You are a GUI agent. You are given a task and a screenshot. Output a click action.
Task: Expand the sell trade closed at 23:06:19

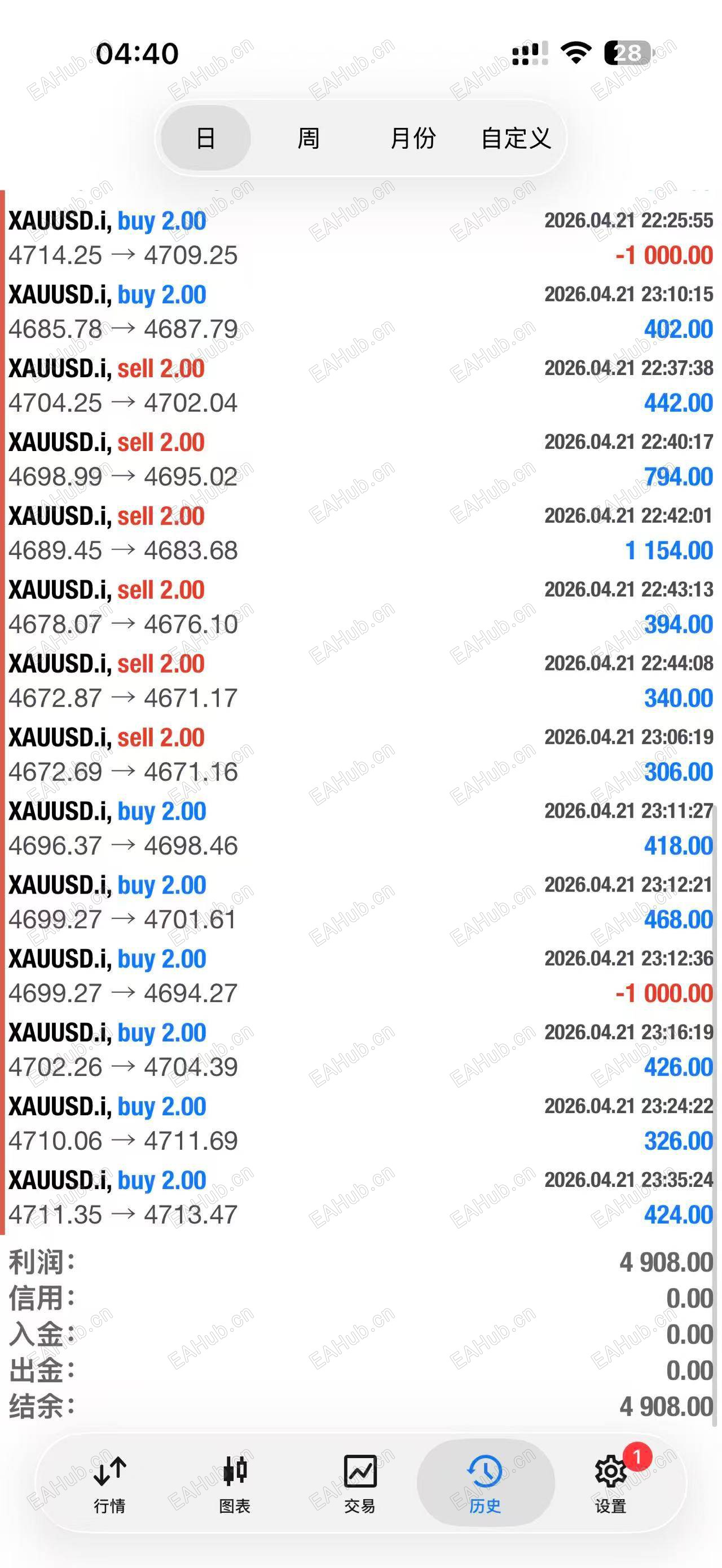(360, 754)
